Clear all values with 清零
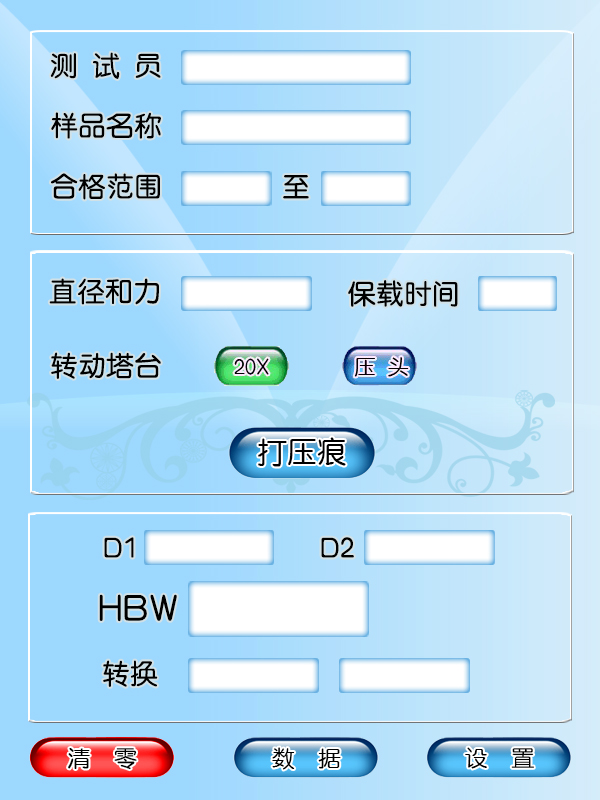The height and width of the screenshot is (800, 600). pyautogui.click(x=102, y=758)
